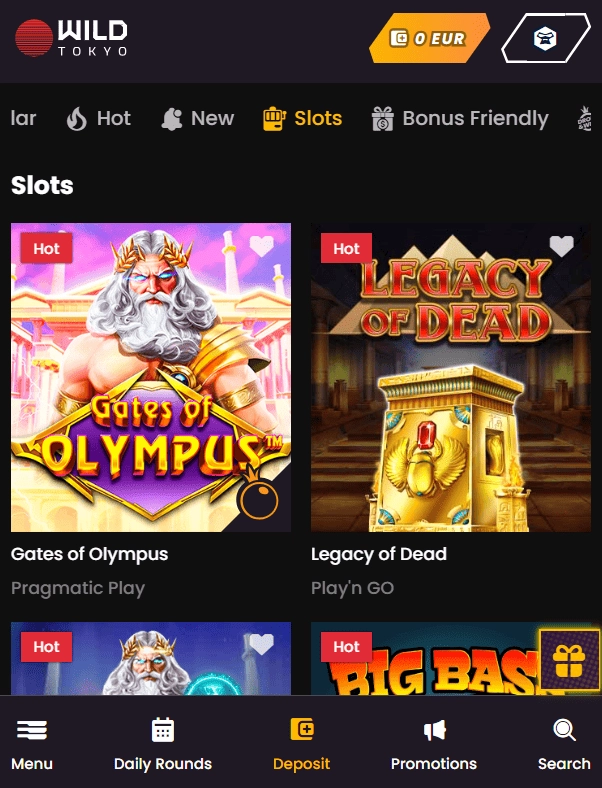The image size is (602, 788).
Task: Go to the Wild Tokyo home logo
Action: tap(72, 38)
